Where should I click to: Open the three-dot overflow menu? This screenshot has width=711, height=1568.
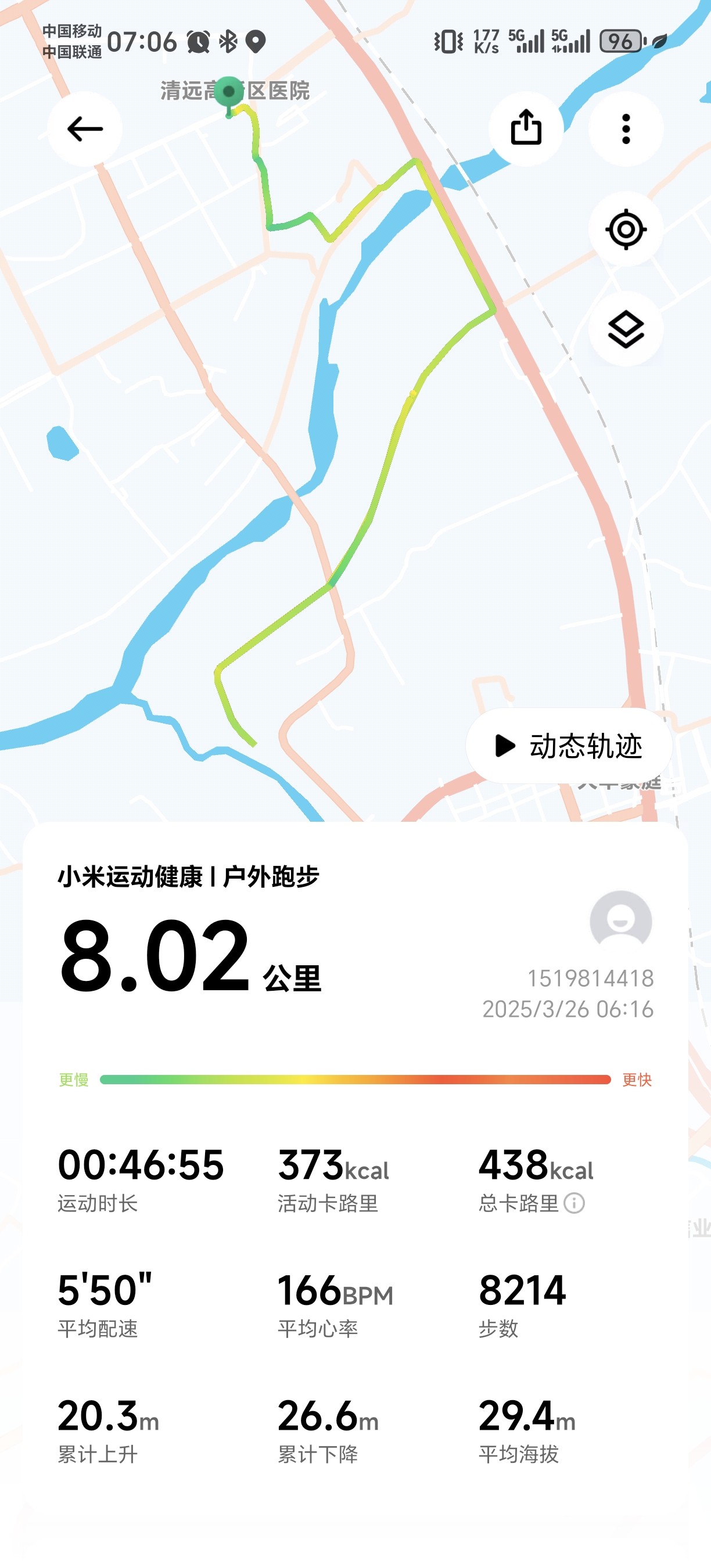626,129
